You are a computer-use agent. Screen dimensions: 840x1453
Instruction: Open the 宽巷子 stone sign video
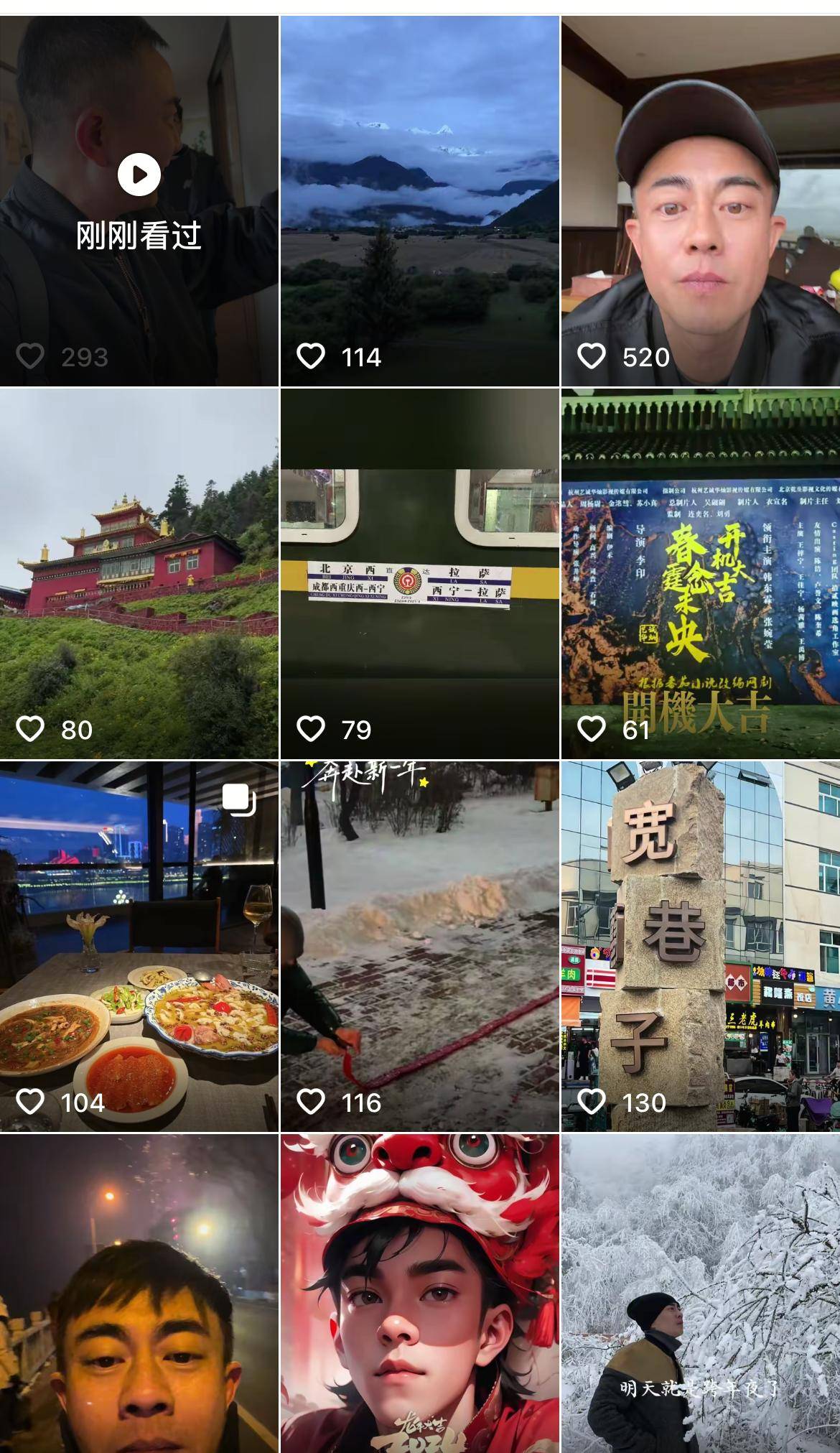tap(701, 946)
